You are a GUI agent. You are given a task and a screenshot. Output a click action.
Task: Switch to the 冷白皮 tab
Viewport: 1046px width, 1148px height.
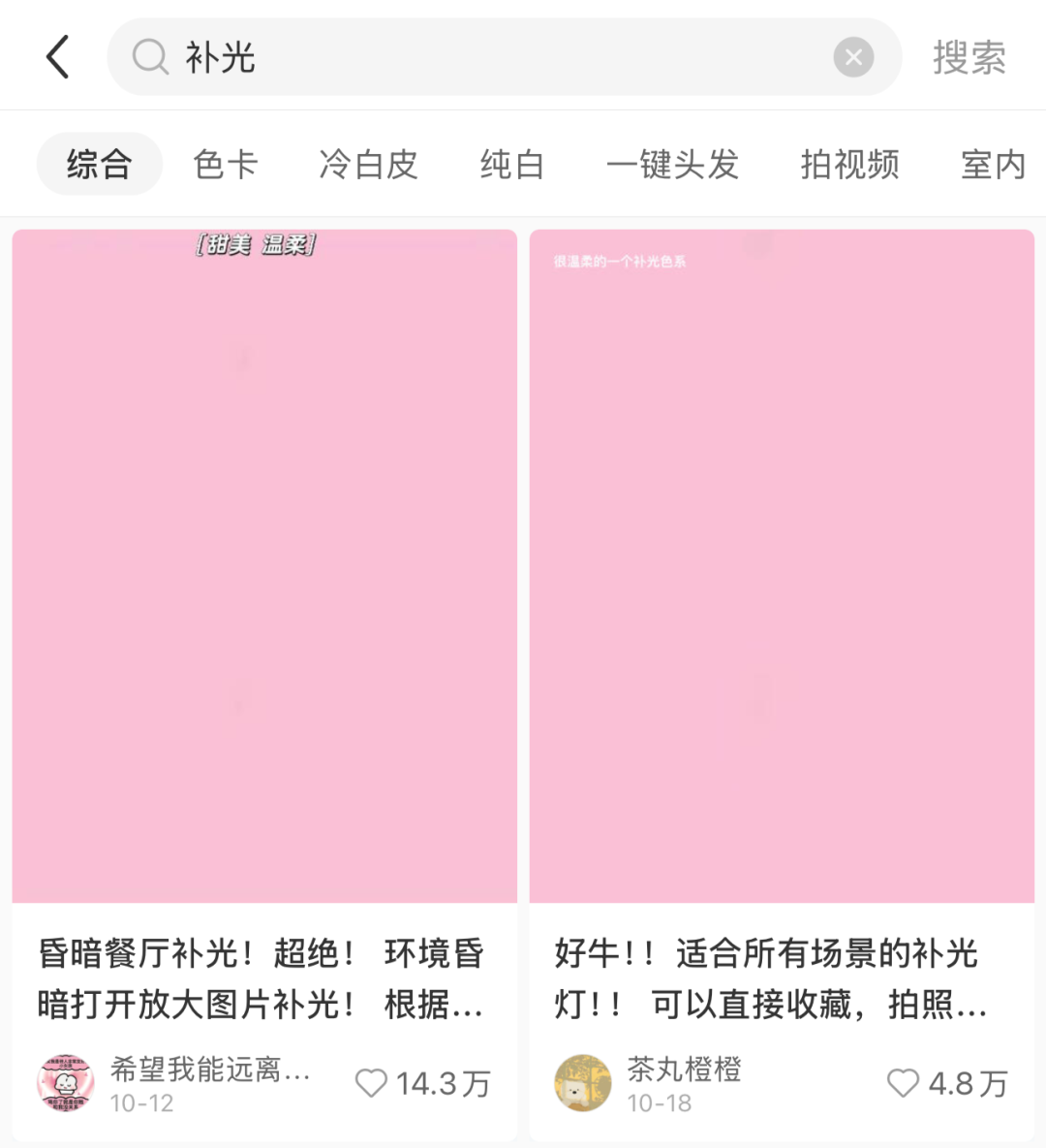(368, 164)
